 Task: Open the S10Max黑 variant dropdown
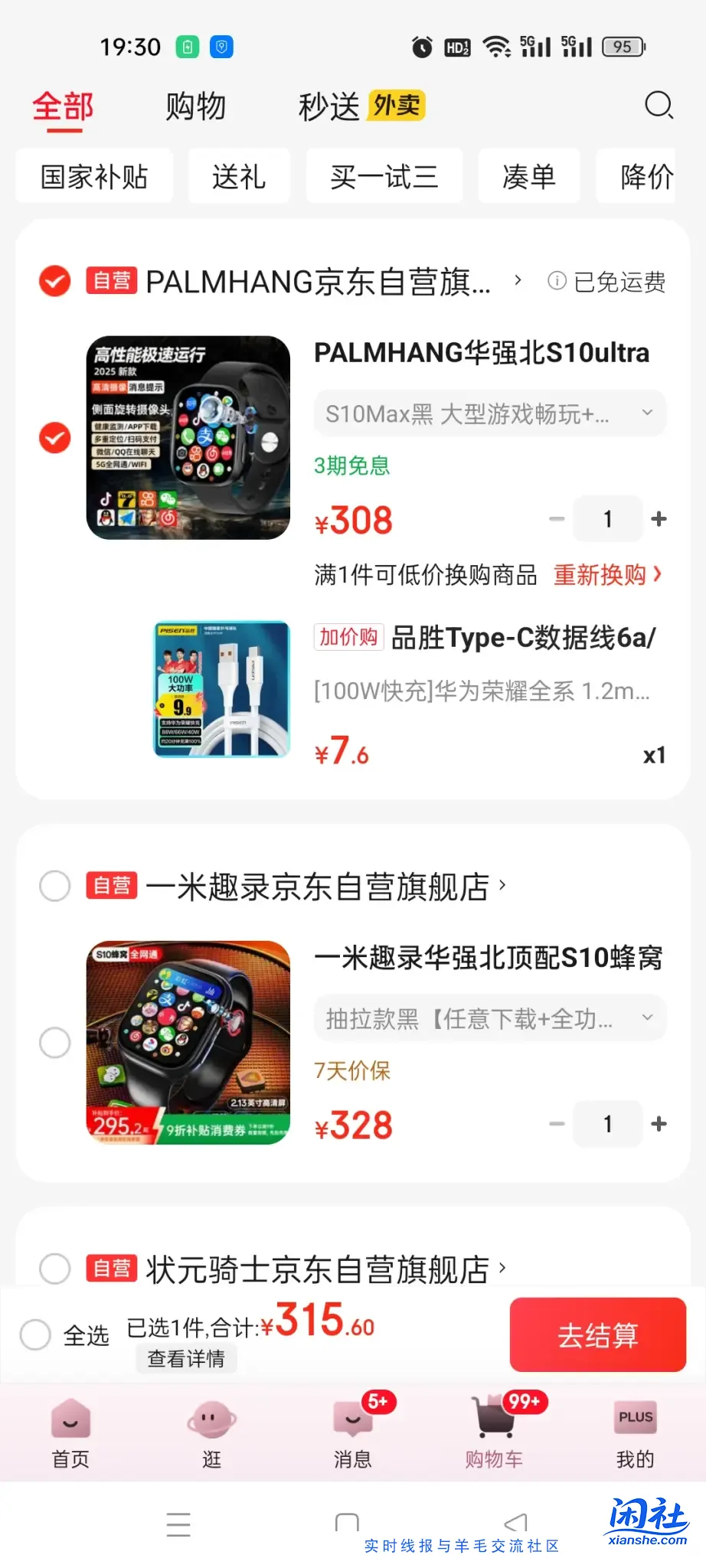coord(647,413)
